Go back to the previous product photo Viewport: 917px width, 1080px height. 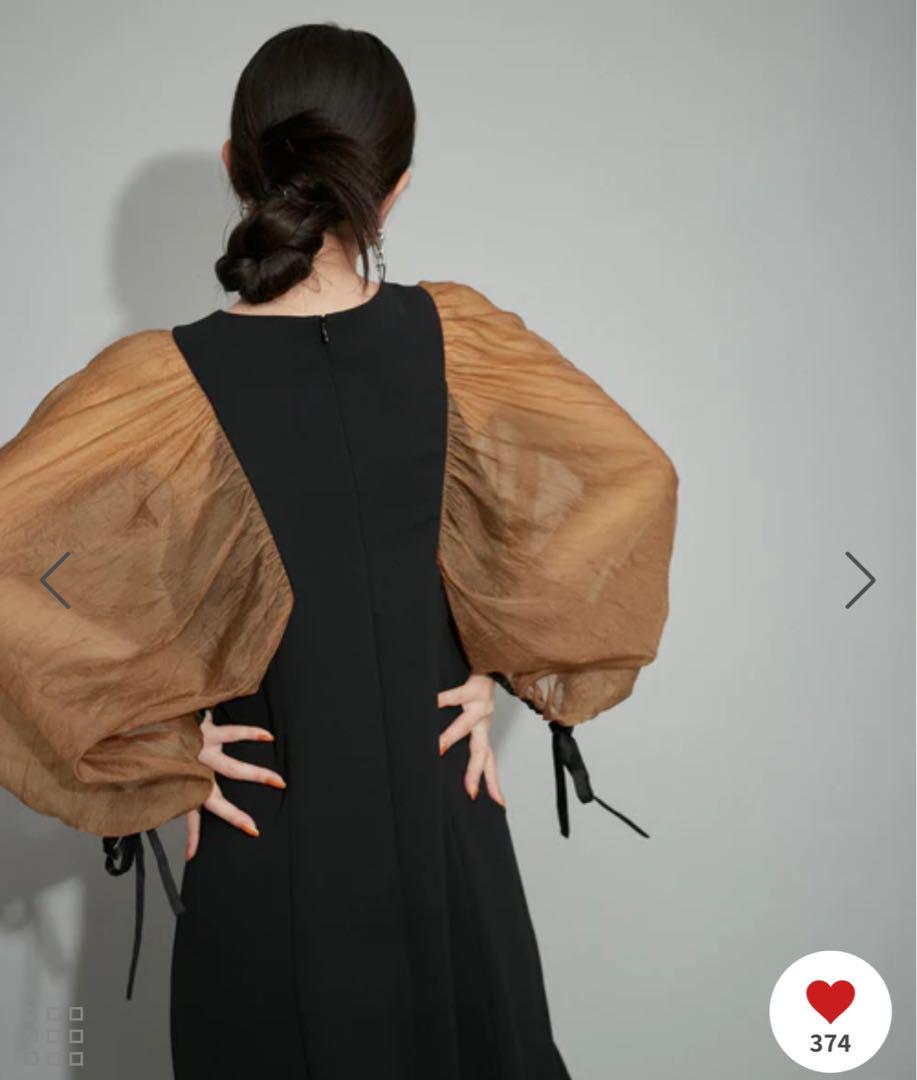(x=55, y=580)
